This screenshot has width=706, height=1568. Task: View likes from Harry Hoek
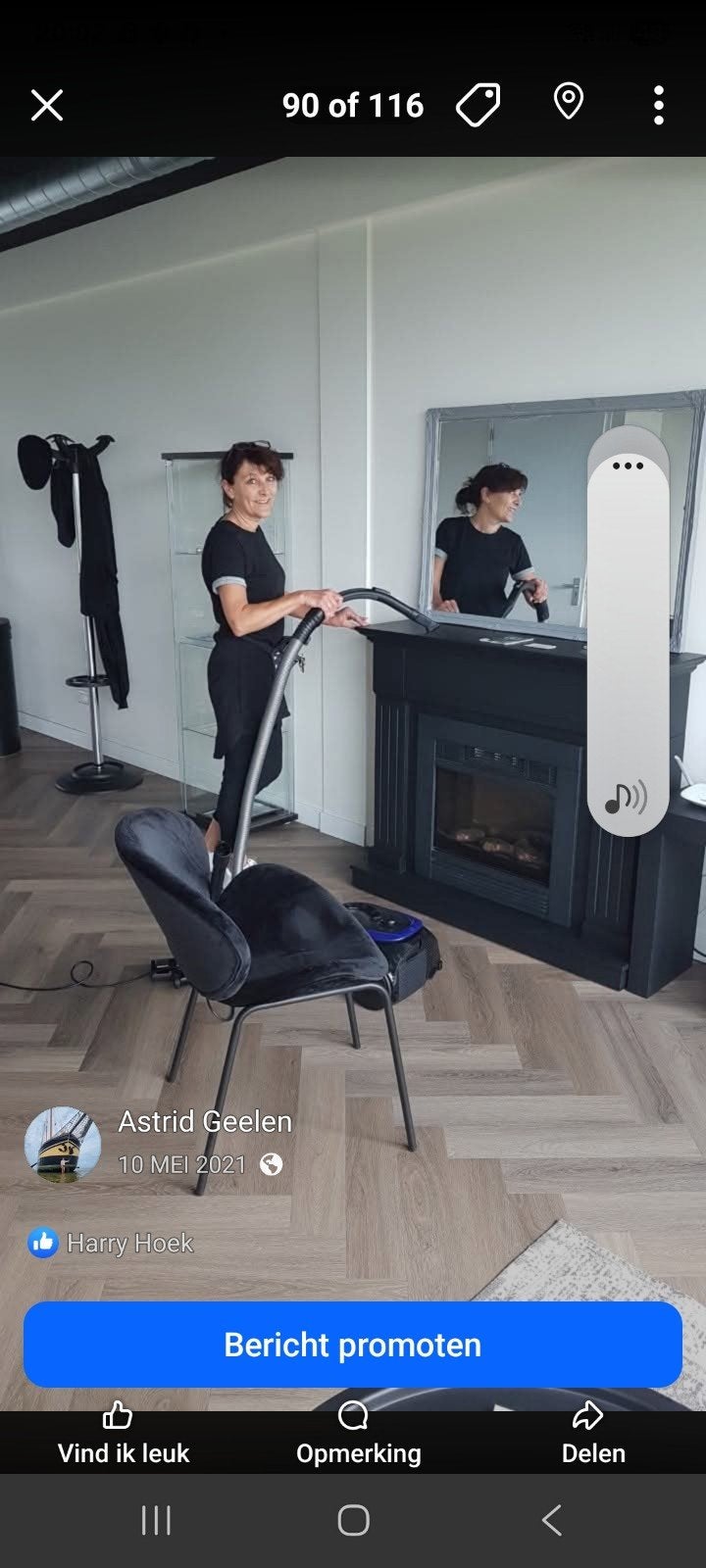[110, 1243]
